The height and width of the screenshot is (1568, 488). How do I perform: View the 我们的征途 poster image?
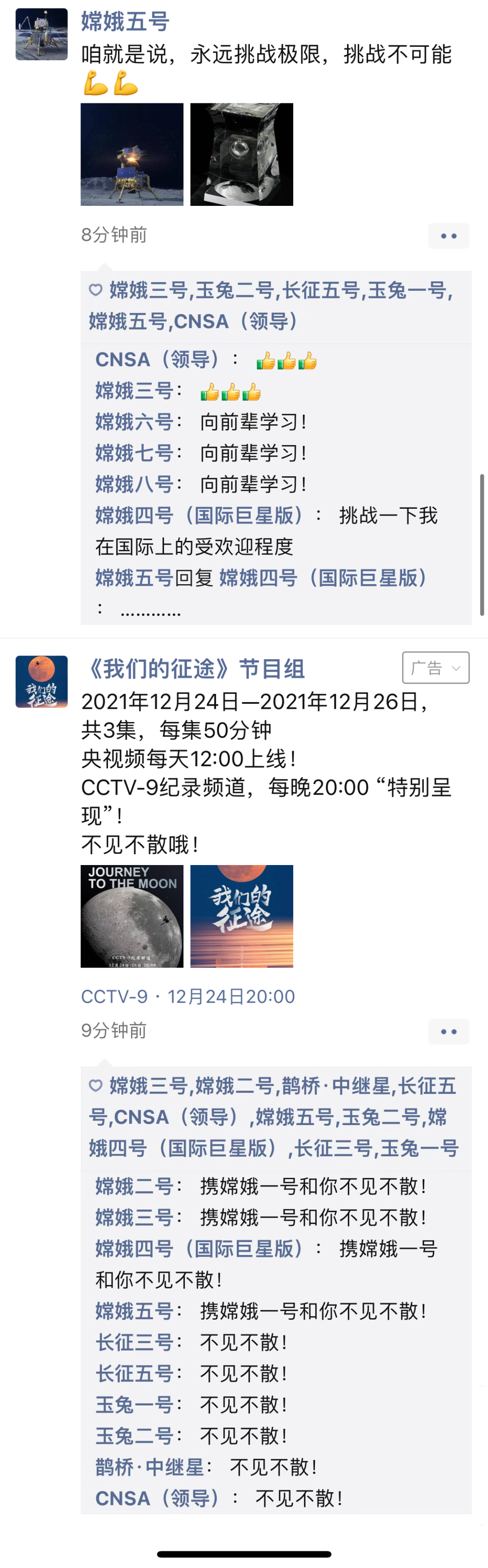pyautogui.click(x=242, y=916)
